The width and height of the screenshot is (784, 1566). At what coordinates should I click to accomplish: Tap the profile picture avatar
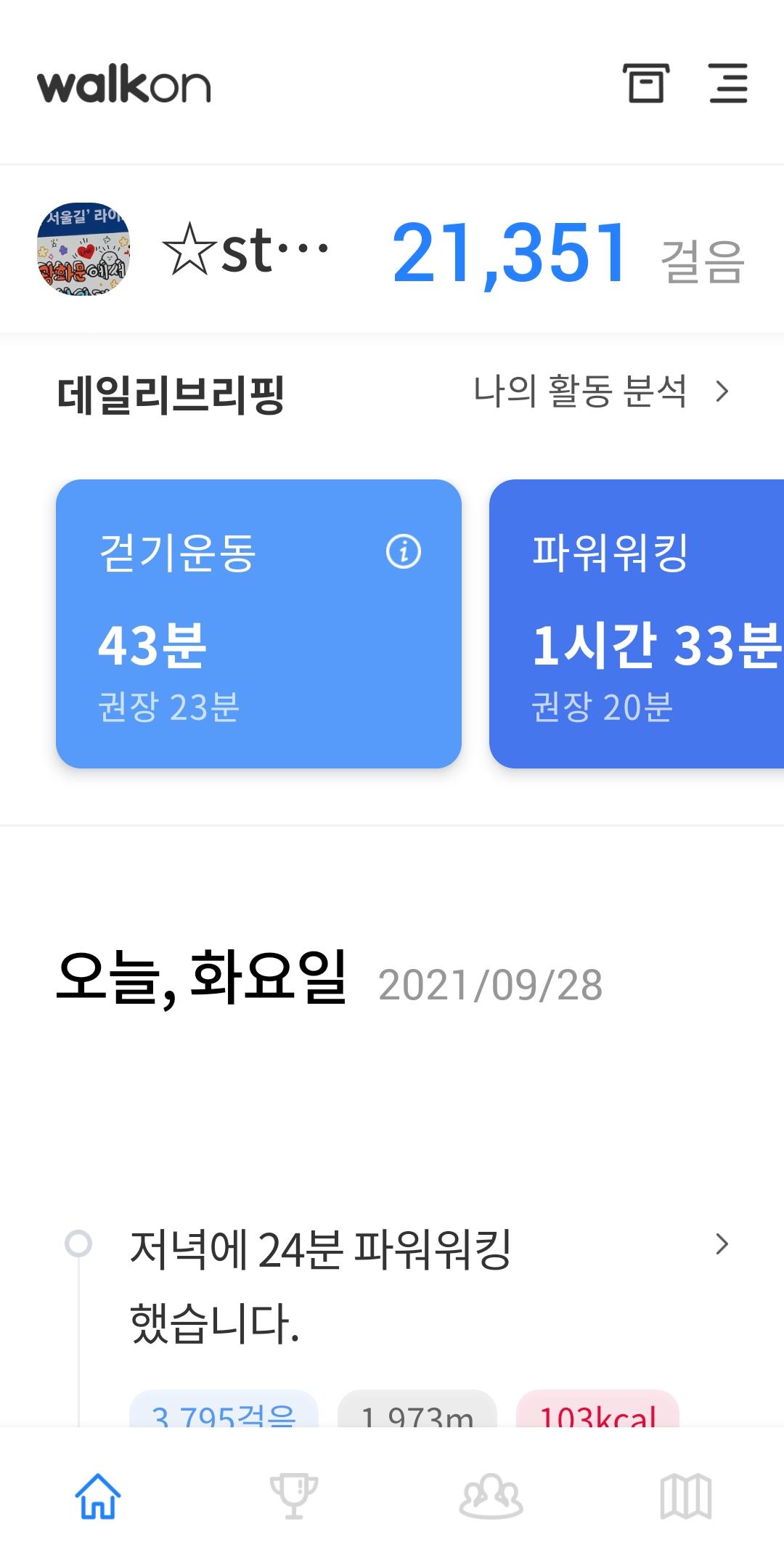click(x=83, y=249)
